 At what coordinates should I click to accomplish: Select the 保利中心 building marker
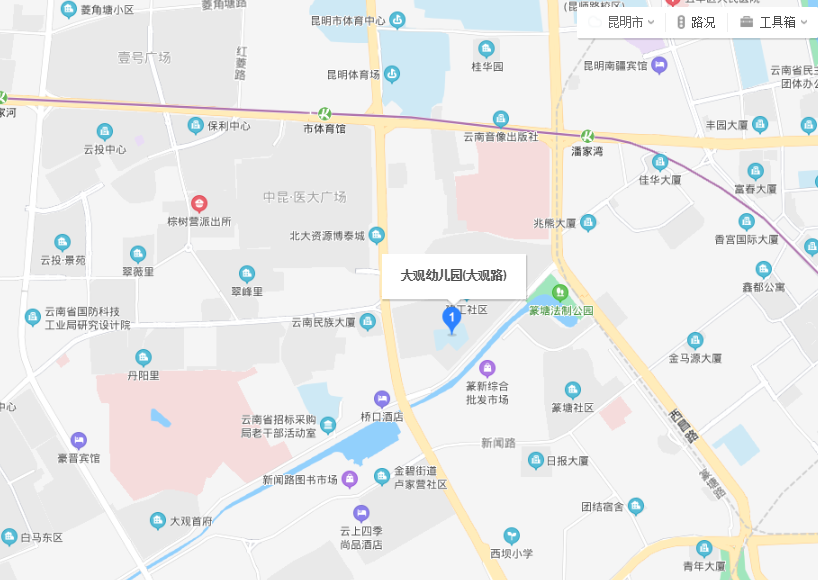tap(196, 126)
